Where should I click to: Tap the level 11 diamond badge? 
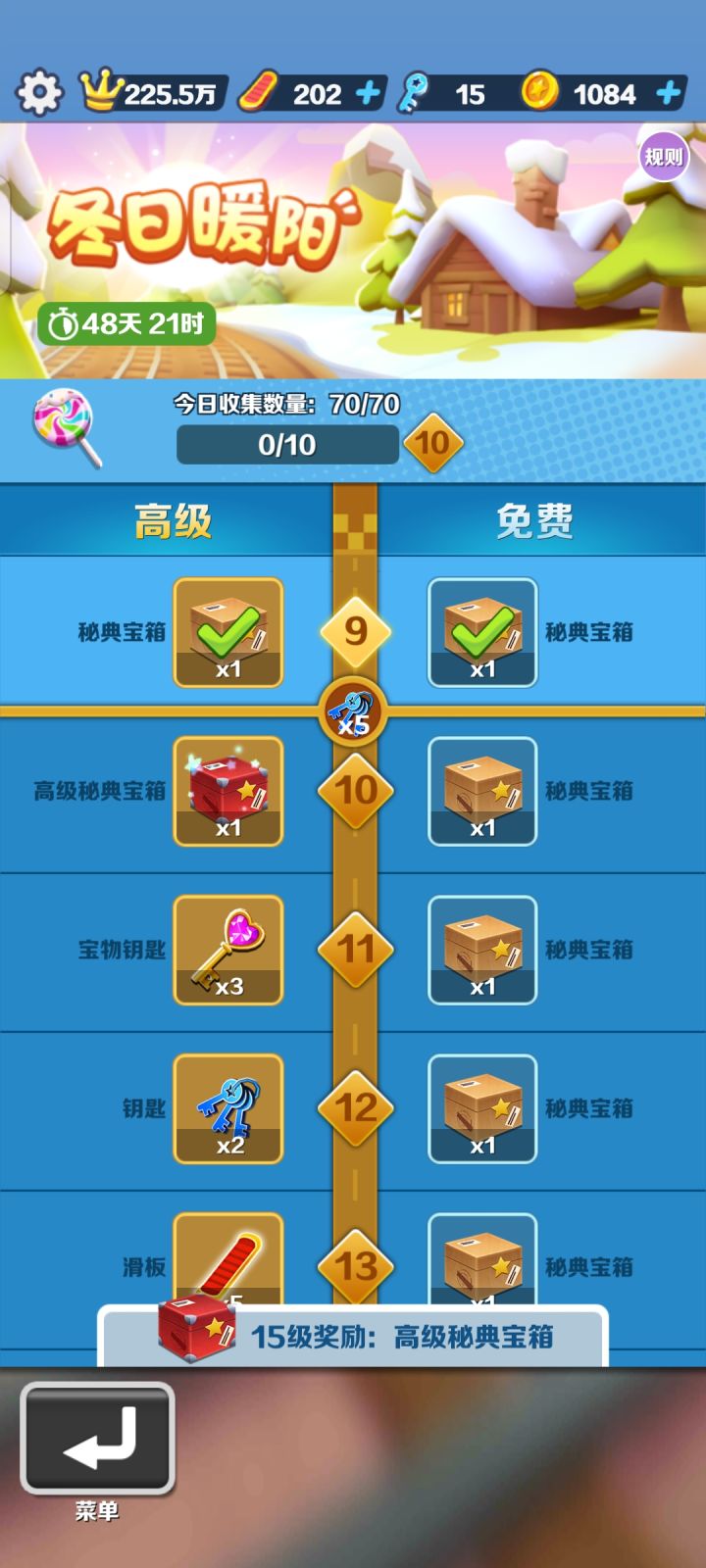355,950
